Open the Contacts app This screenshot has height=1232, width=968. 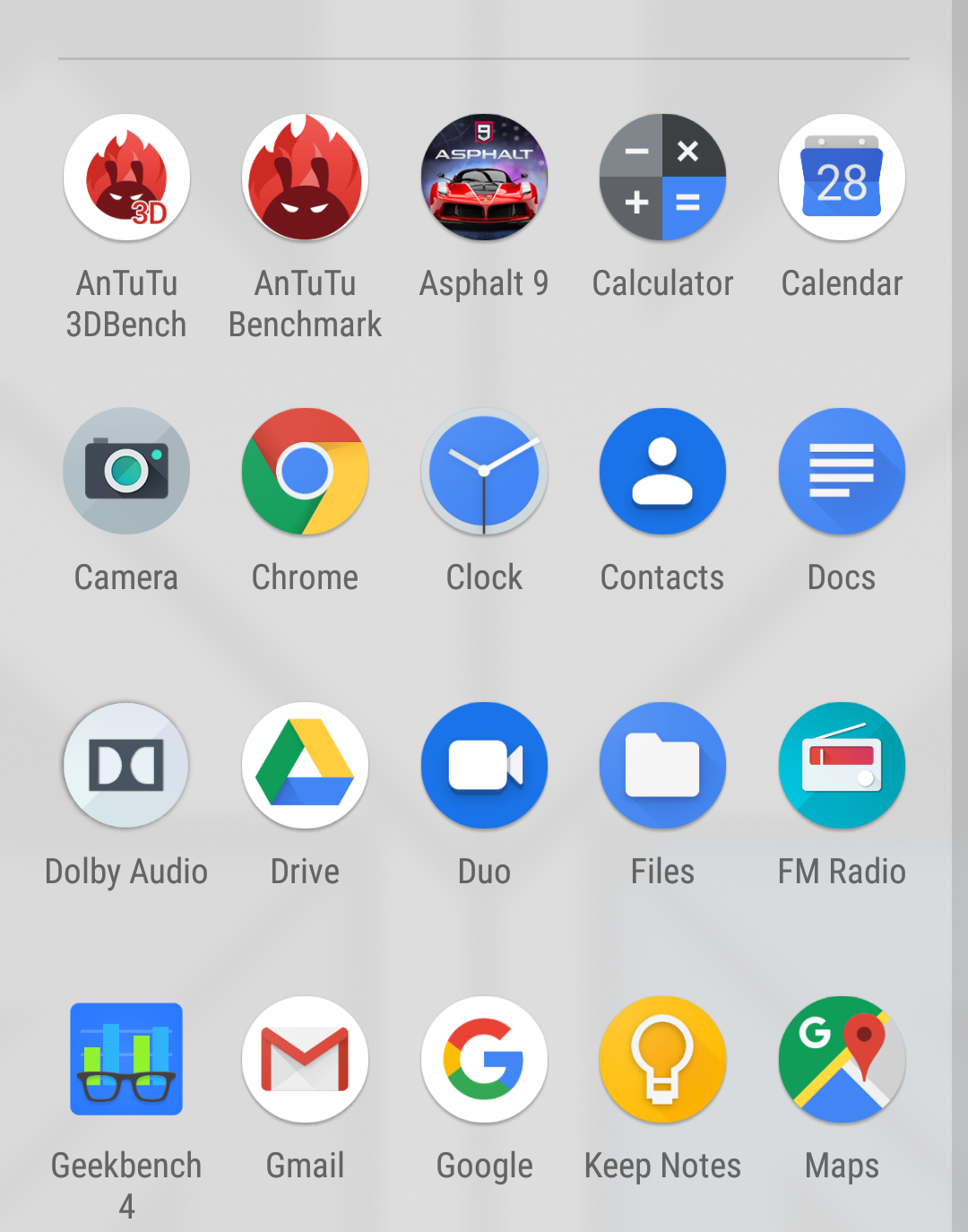point(662,472)
